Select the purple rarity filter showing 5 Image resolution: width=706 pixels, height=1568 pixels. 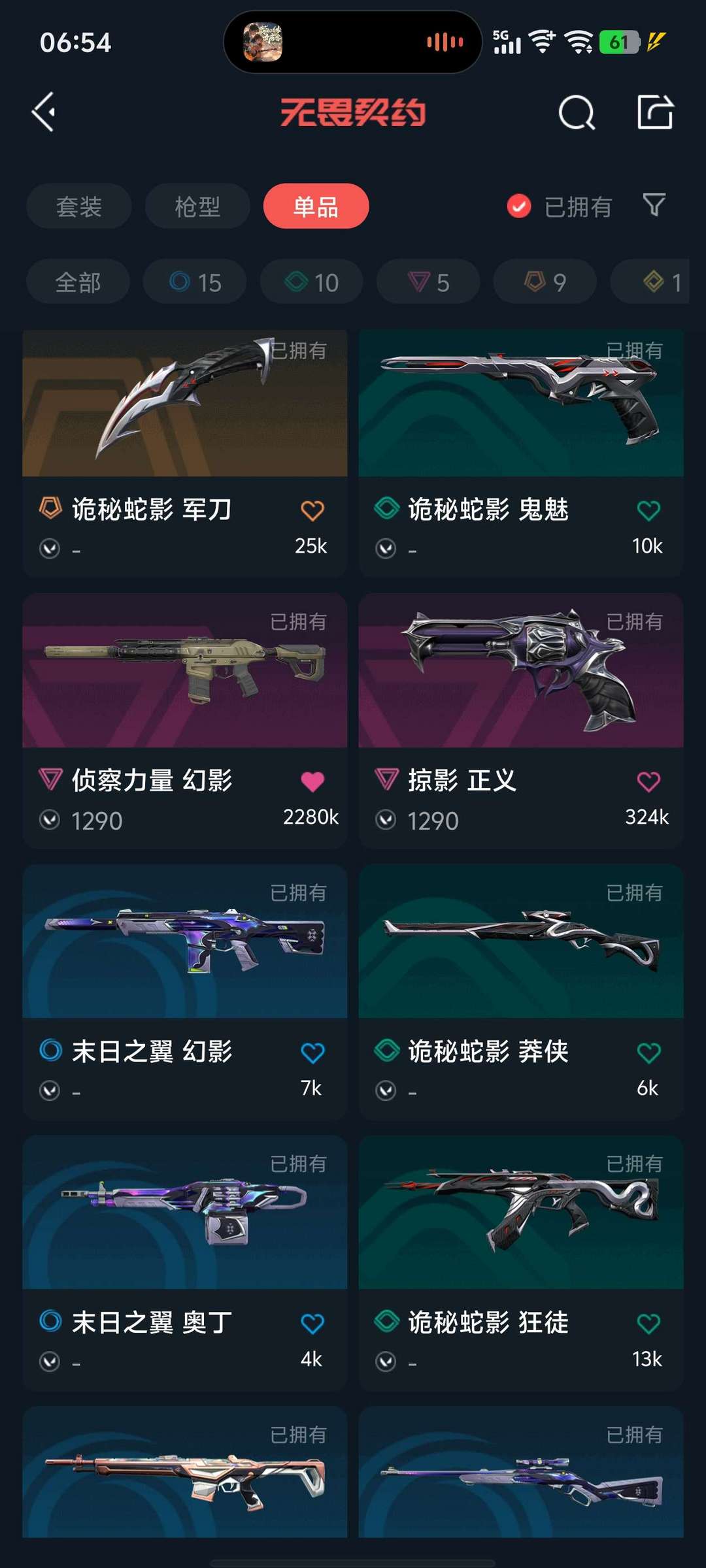(428, 282)
